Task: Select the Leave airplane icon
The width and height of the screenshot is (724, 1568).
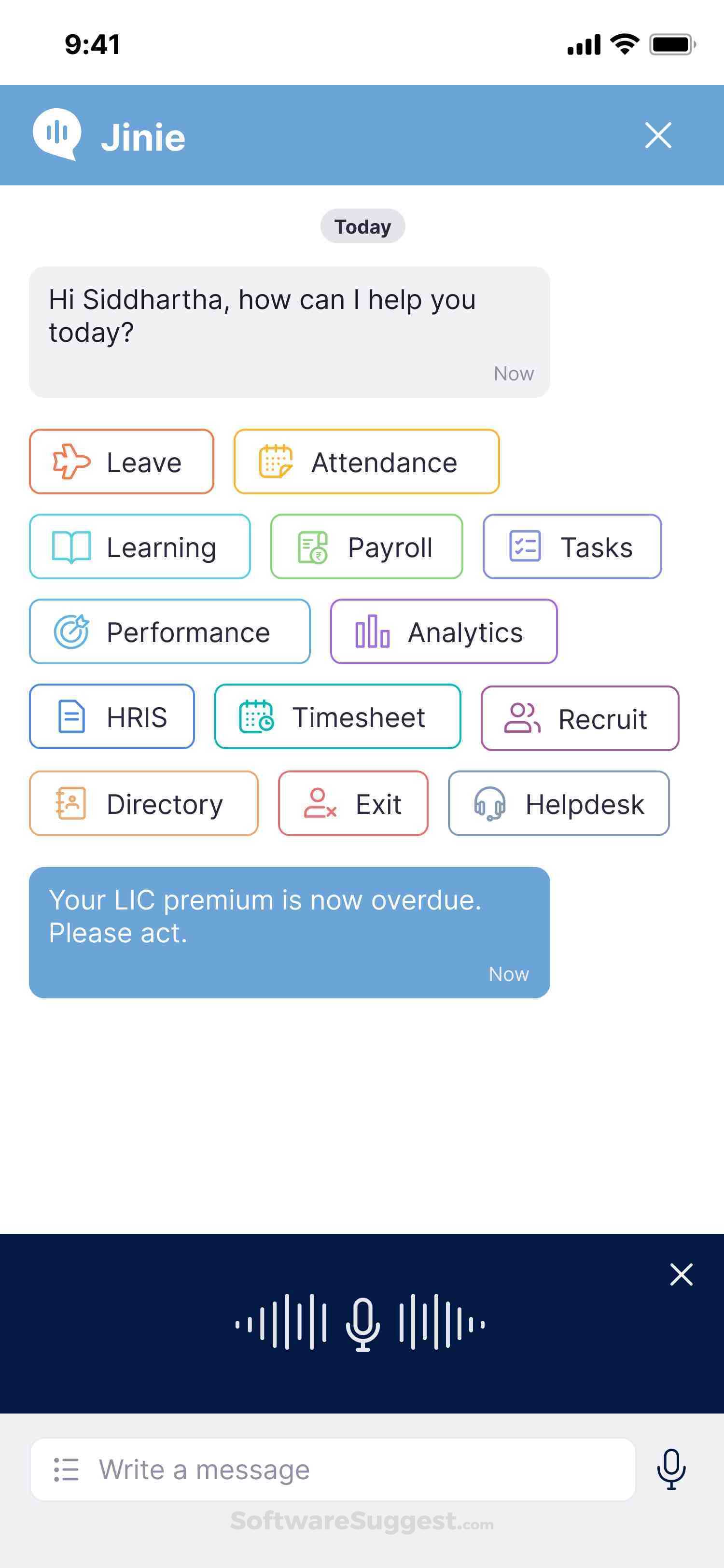Action: pyautogui.click(x=71, y=462)
